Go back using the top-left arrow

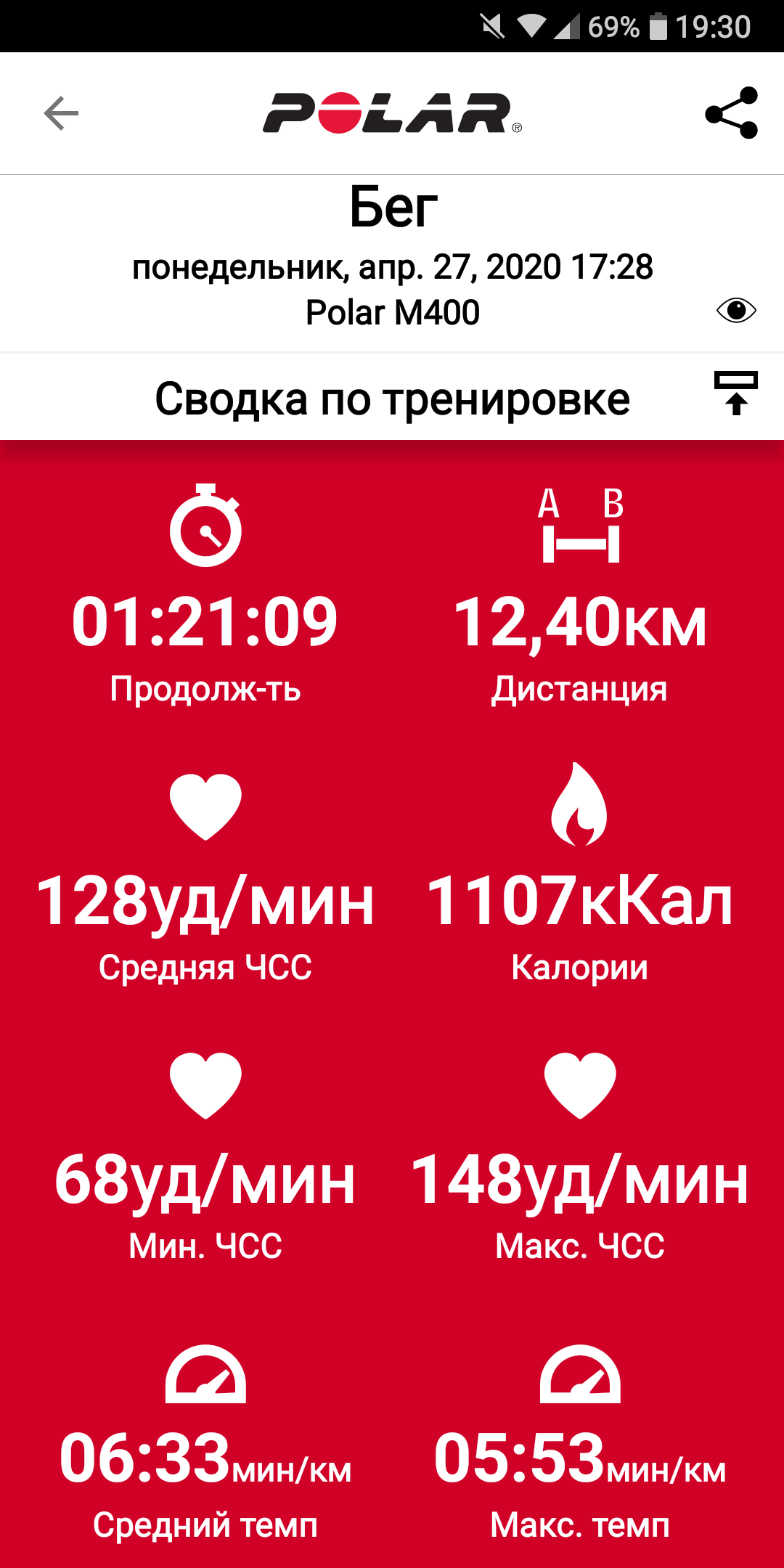click(61, 113)
